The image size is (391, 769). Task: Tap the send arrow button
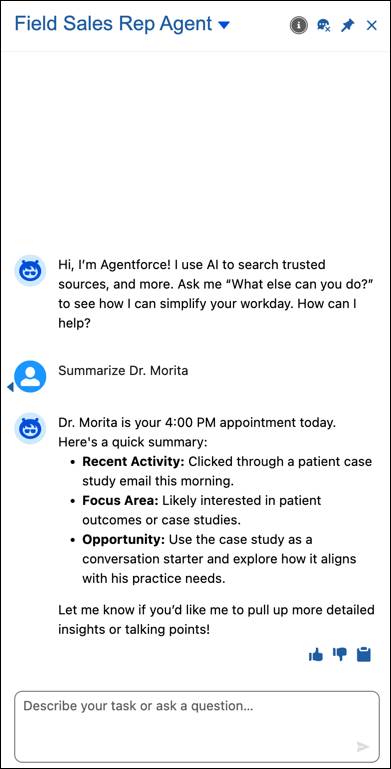pyautogui.click(x=363, y=746)
